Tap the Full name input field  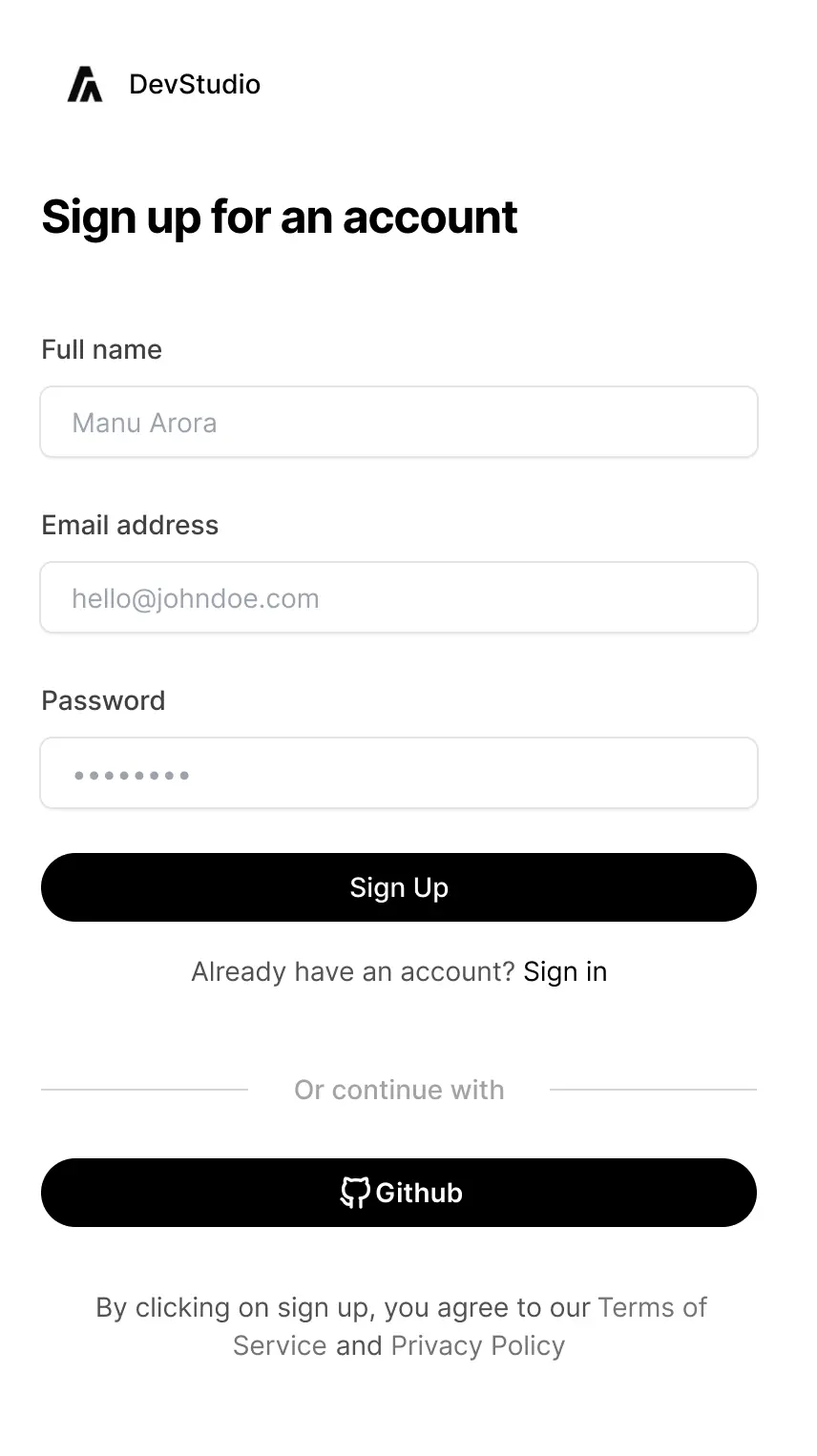tap(399, 422)
